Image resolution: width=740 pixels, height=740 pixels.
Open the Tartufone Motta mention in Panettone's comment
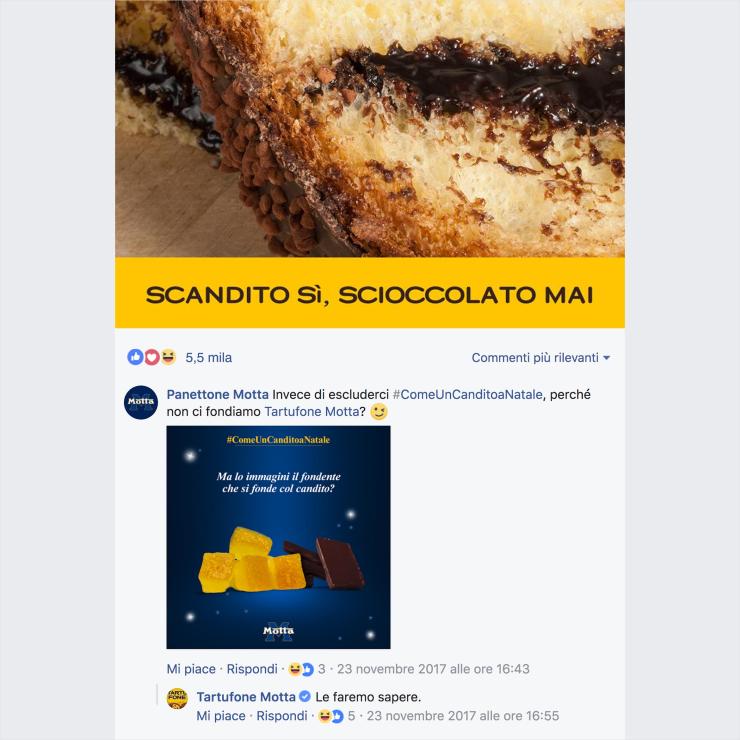point(311,411)
